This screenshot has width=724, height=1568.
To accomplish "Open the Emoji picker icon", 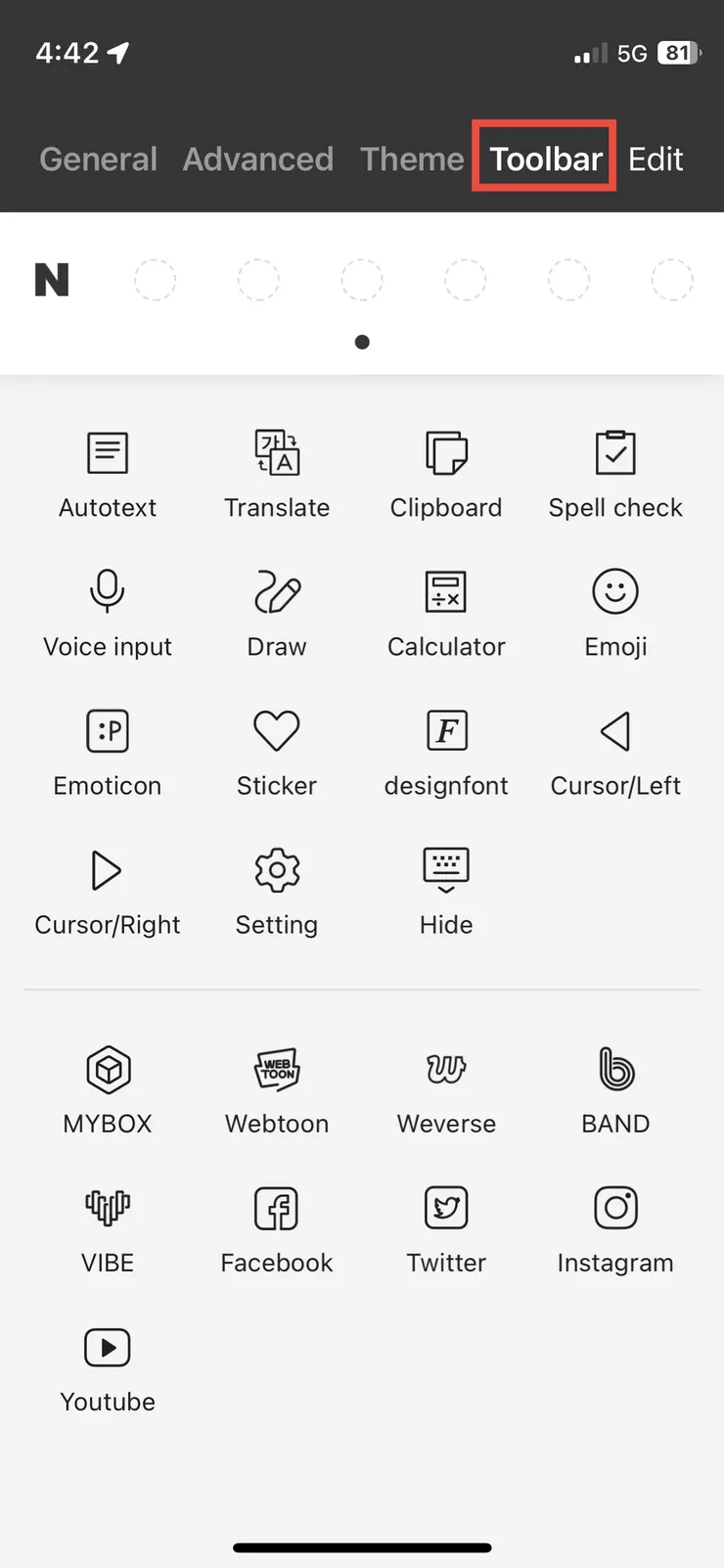I will coord(615,591).
